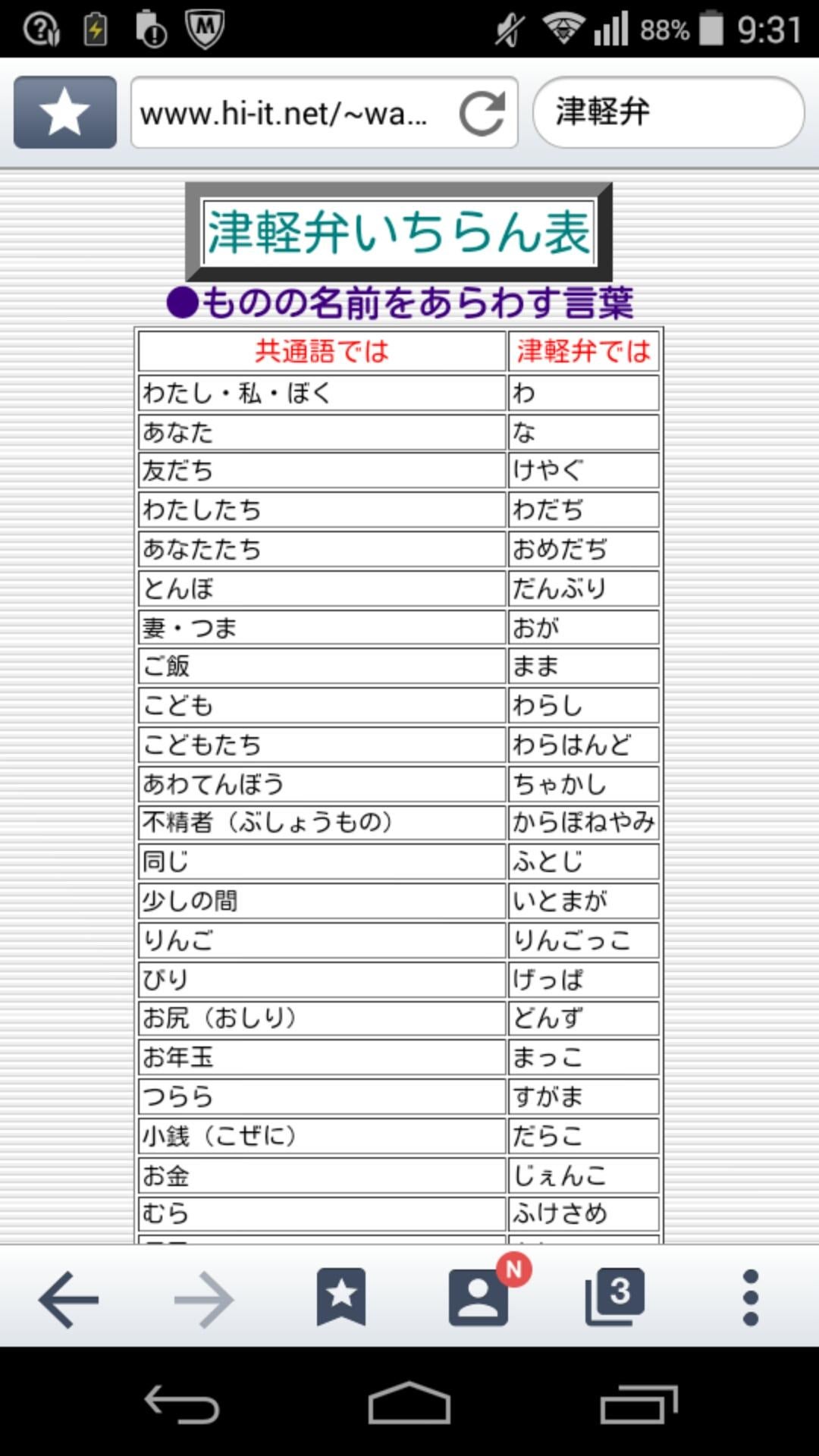View the 3 open tabs
Screen dimensions: 819x1456
615,1298
